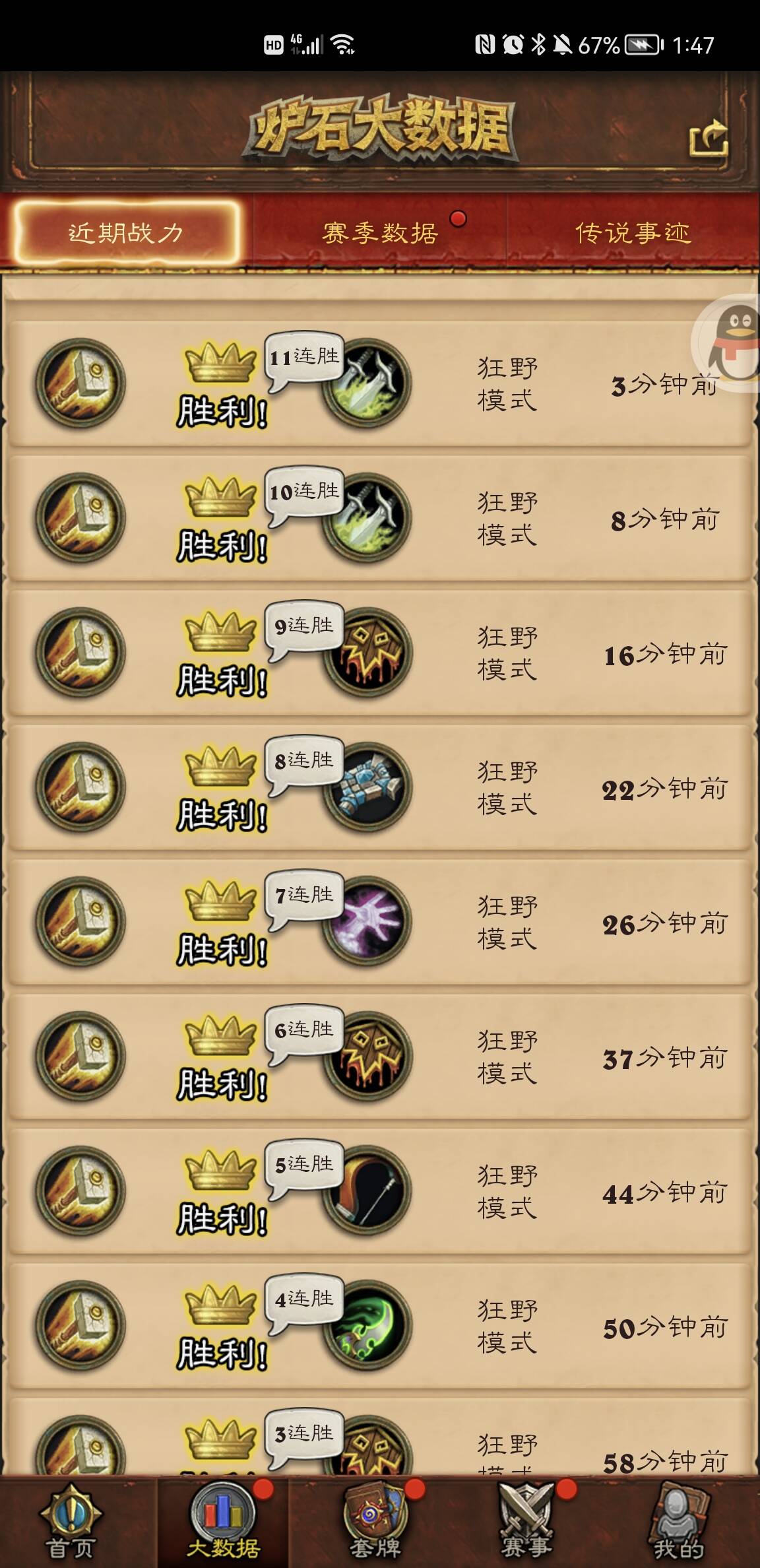Open the 9连胜 match record
This screenshot has height=1568, width=760.
pyautogui.click(x=380, y=653)
